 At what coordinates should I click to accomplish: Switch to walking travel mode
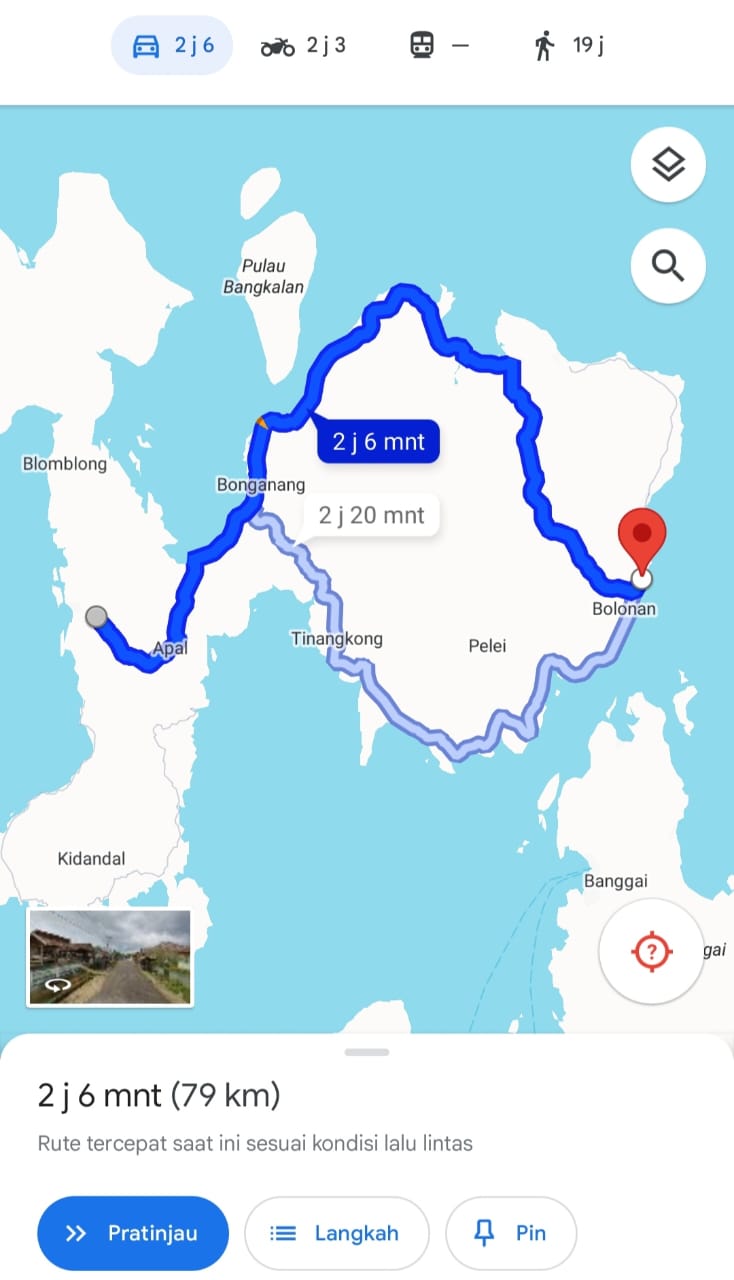[x=569, y=46]
